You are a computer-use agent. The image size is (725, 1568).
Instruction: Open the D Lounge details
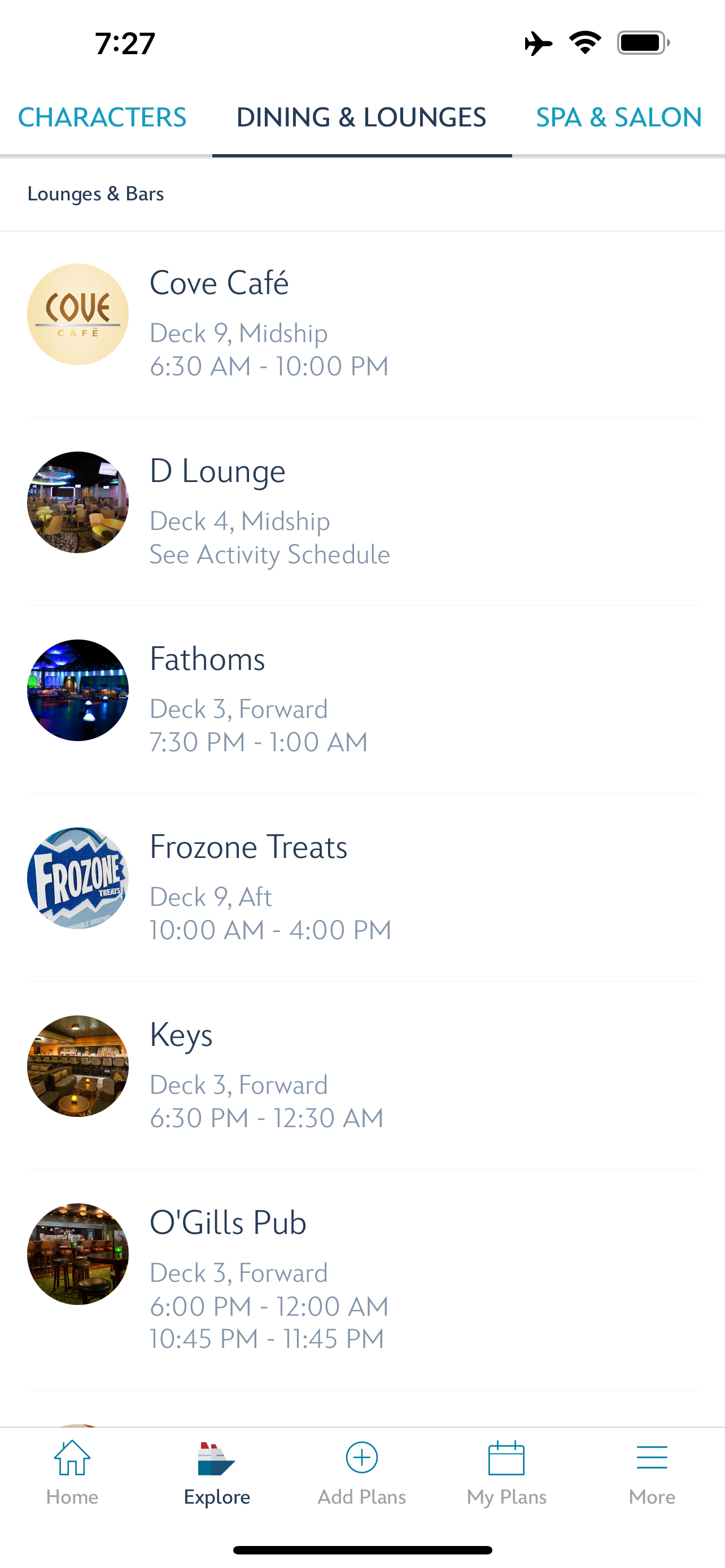pyautogui.click(x=361, y=511)
